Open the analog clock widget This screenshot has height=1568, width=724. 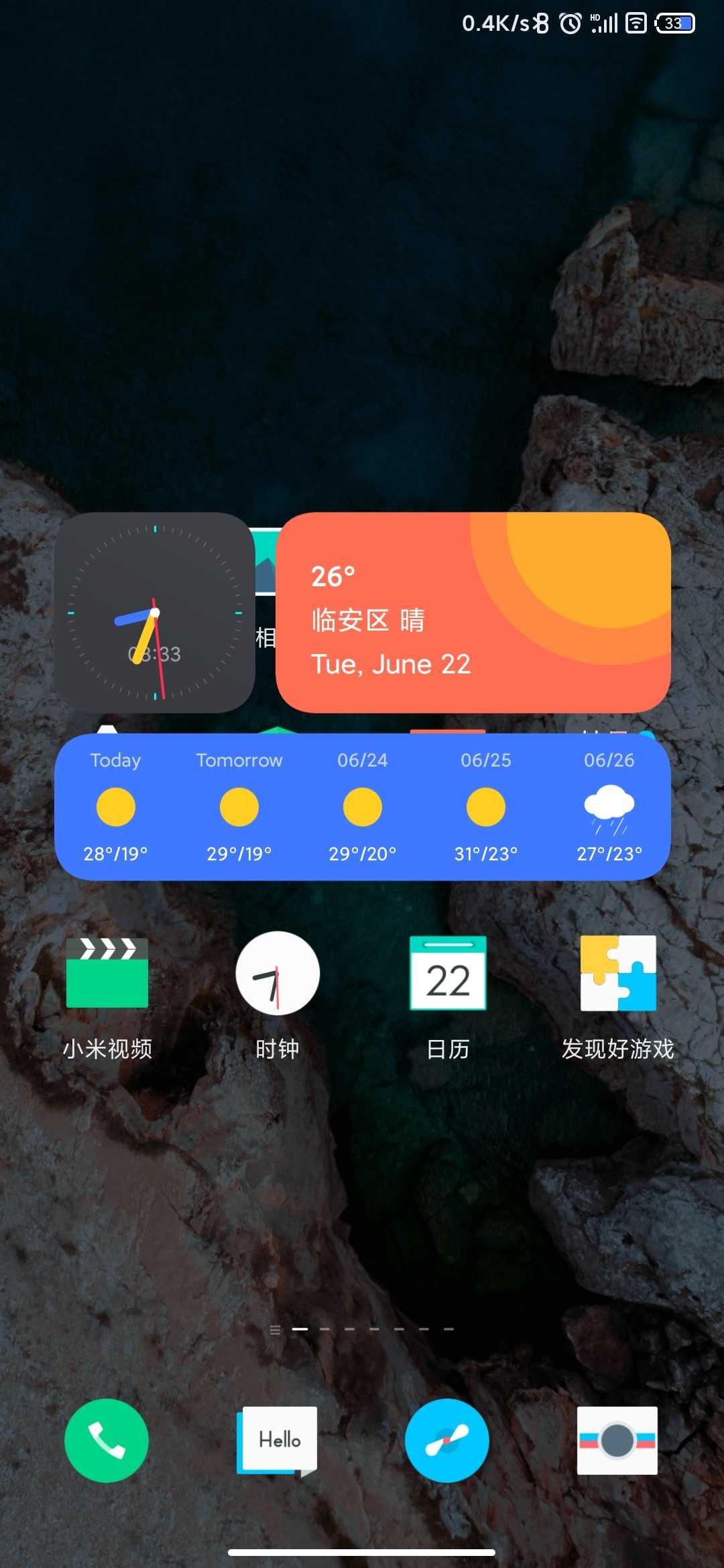pyautogui.click(x=155, y=612)
